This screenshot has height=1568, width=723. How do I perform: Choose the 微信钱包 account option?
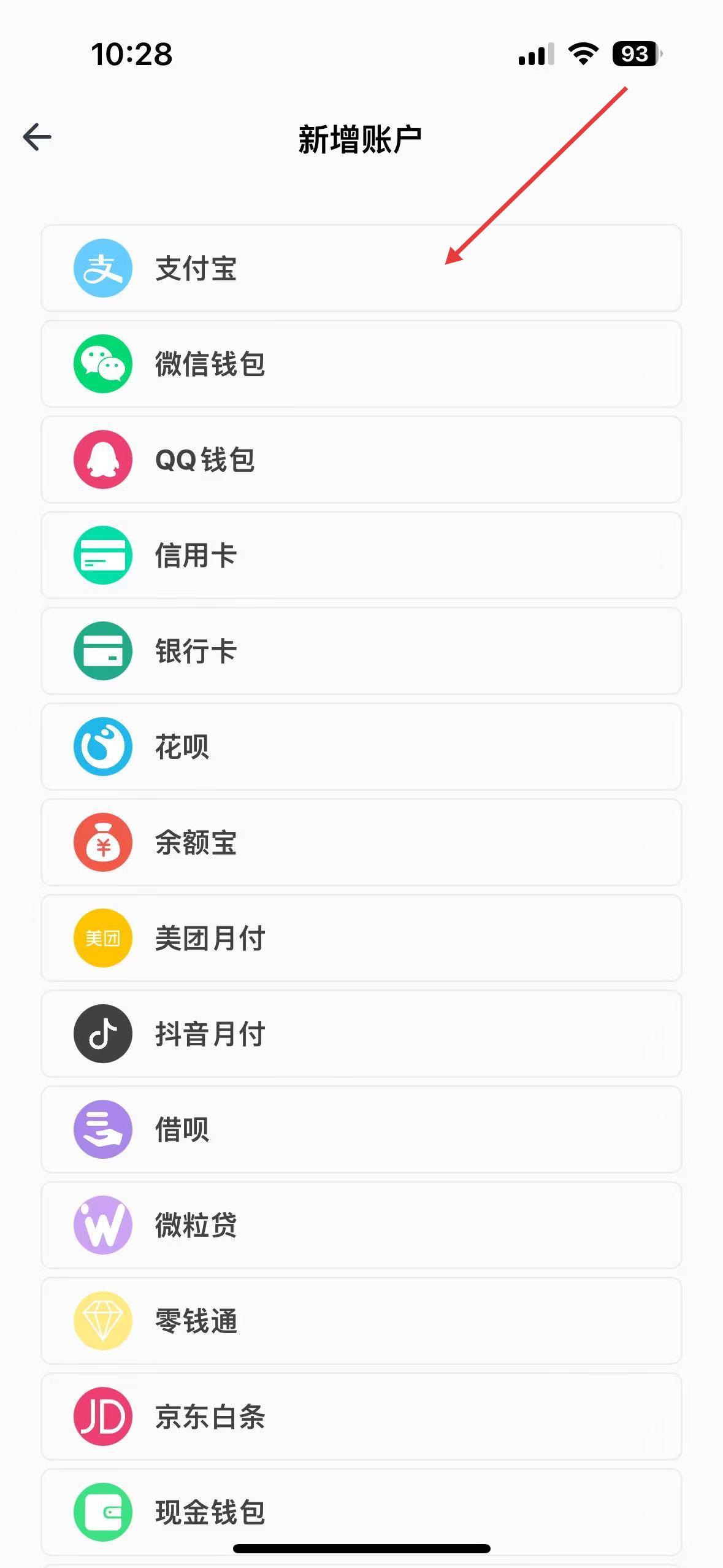tap(361, 364)
